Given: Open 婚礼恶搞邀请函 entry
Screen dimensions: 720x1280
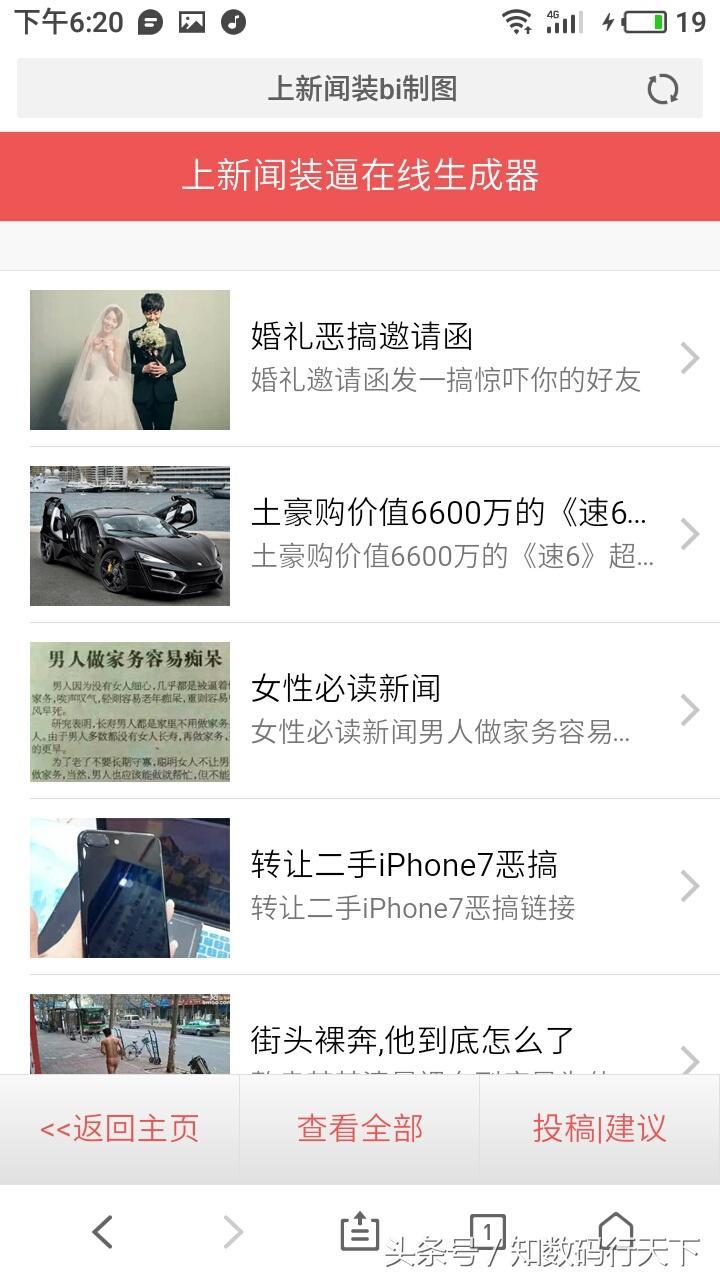Looking at the screenshot, I should (x=360, y=359).
